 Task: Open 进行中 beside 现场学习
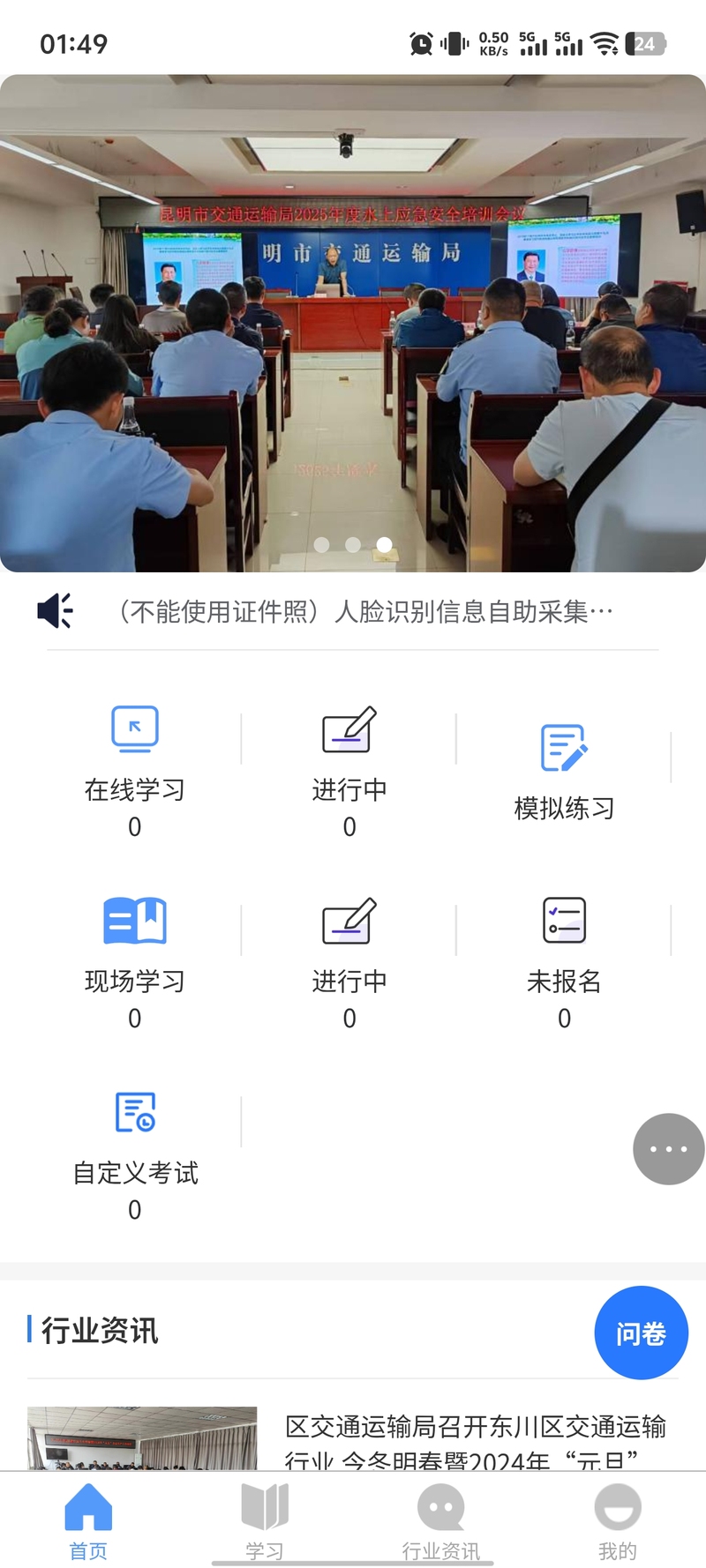[349, 963]
